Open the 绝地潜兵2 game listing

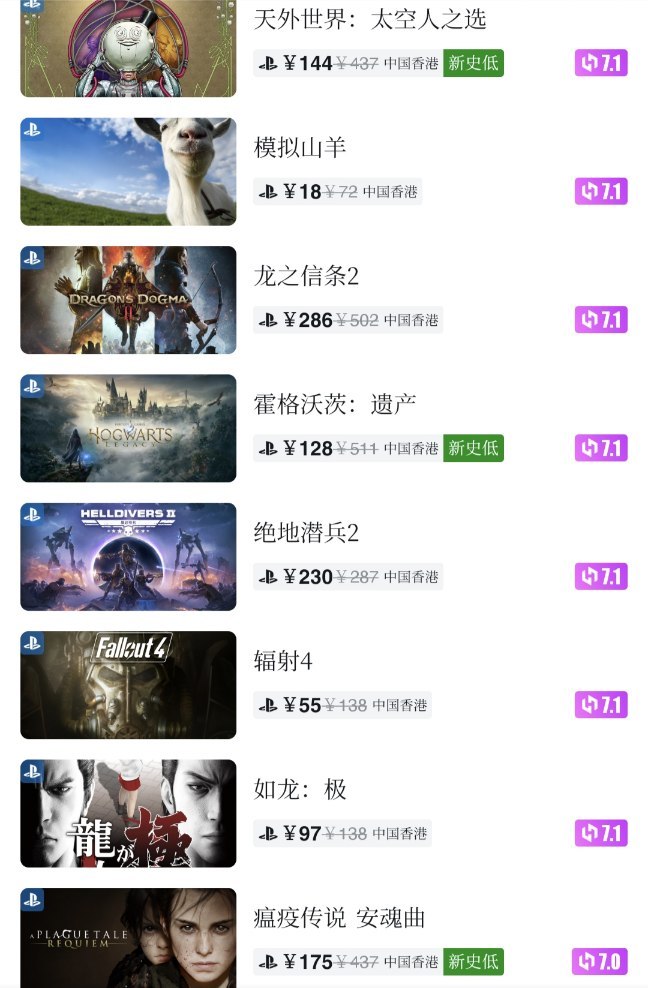click(x=306, y=533)
